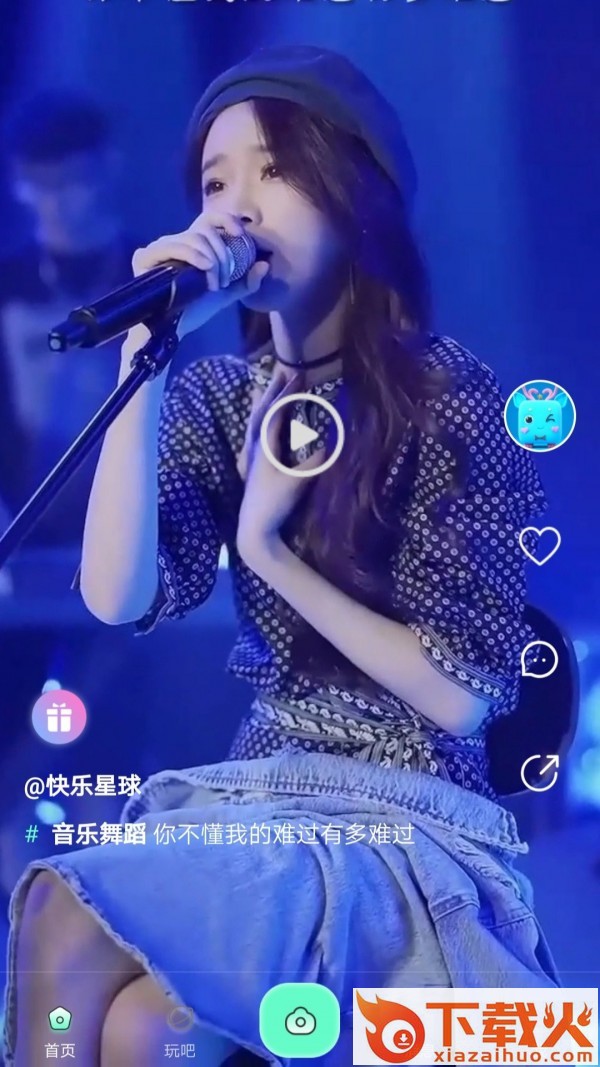Open the 音乐舞蹈 hashtag topic
600x1067 pixels.
pos(98,834)
